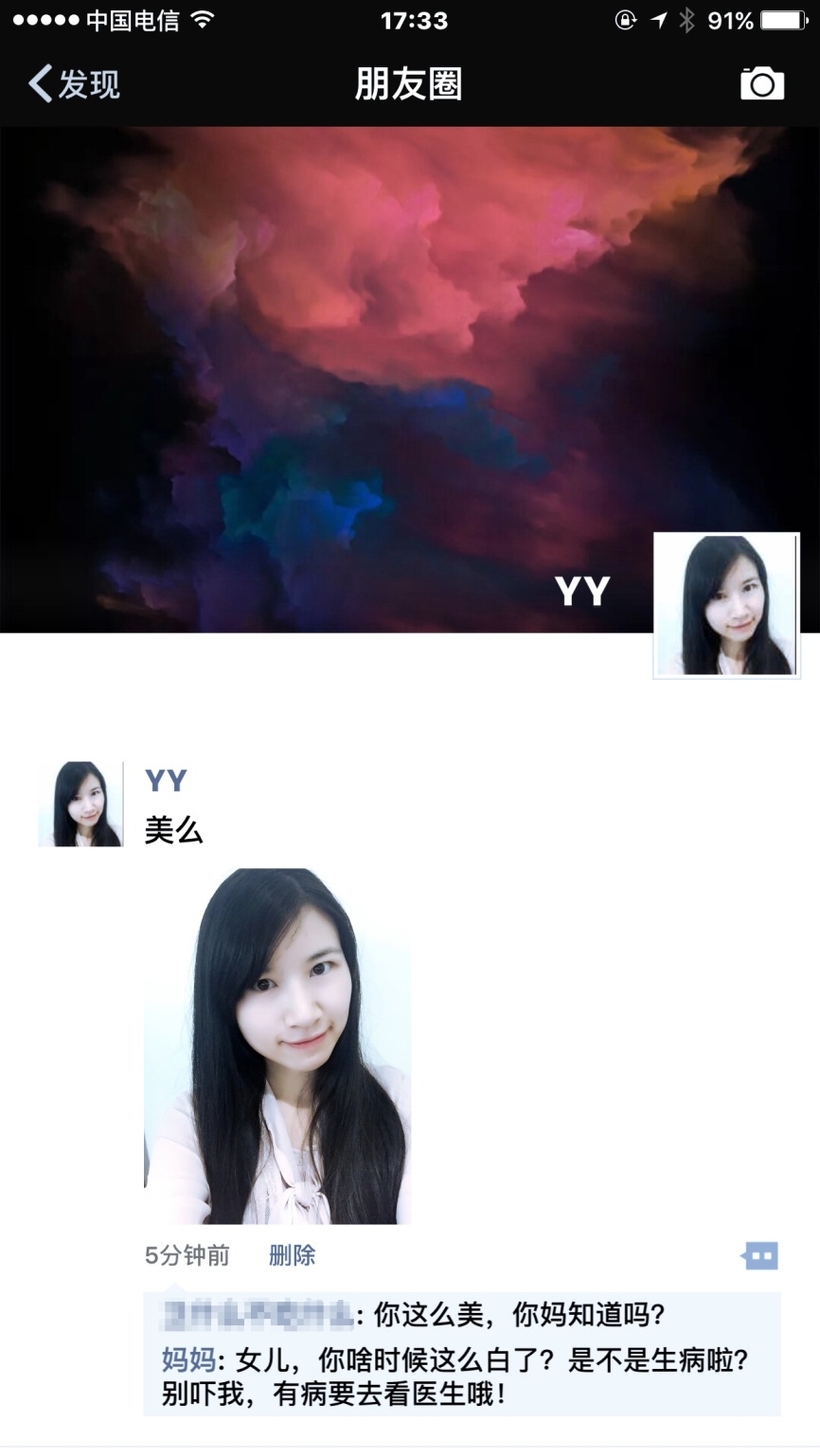Open the profile picture beside the cover
Image resolution: width=820 pixels, height=1456 pixels.
[726, 606]
